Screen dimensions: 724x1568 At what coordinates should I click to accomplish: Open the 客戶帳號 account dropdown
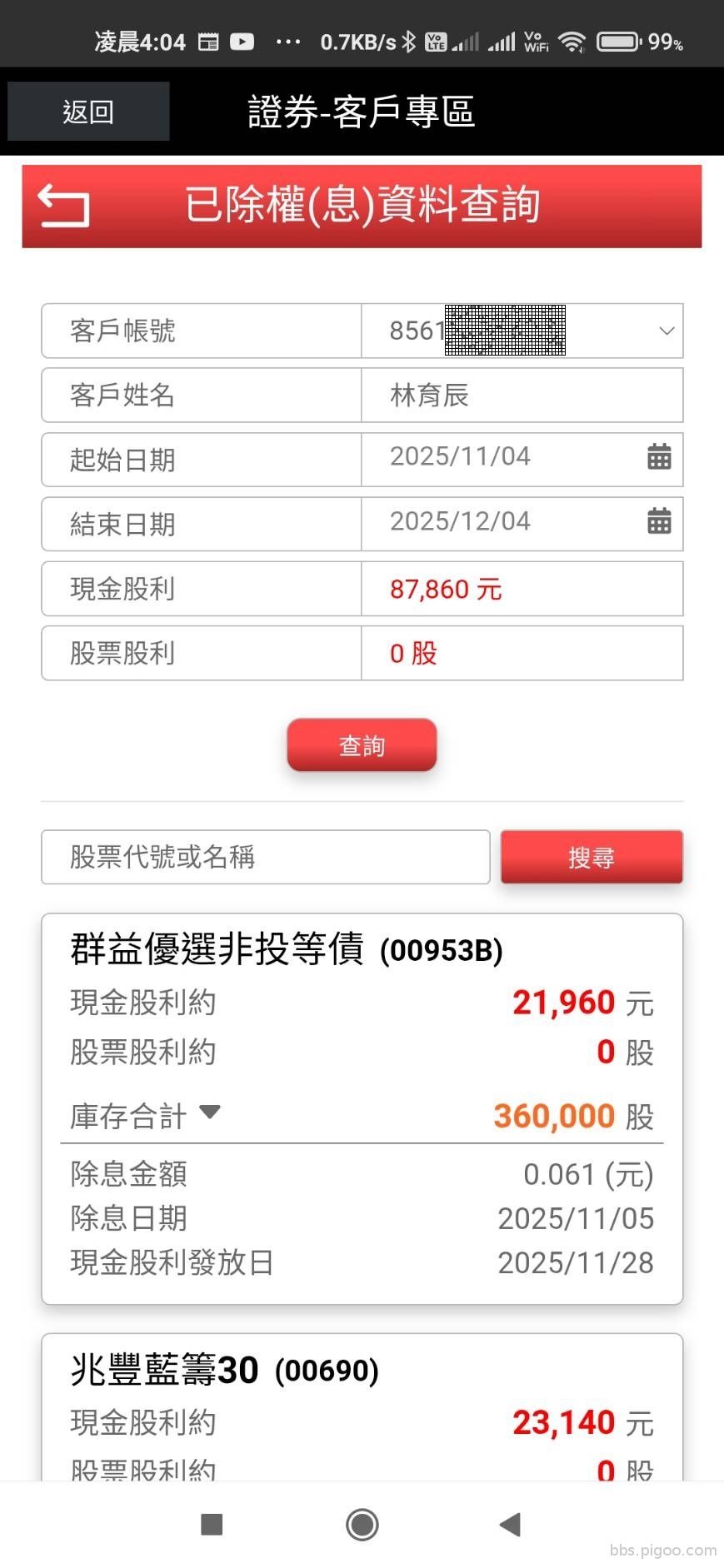point(666,331)
